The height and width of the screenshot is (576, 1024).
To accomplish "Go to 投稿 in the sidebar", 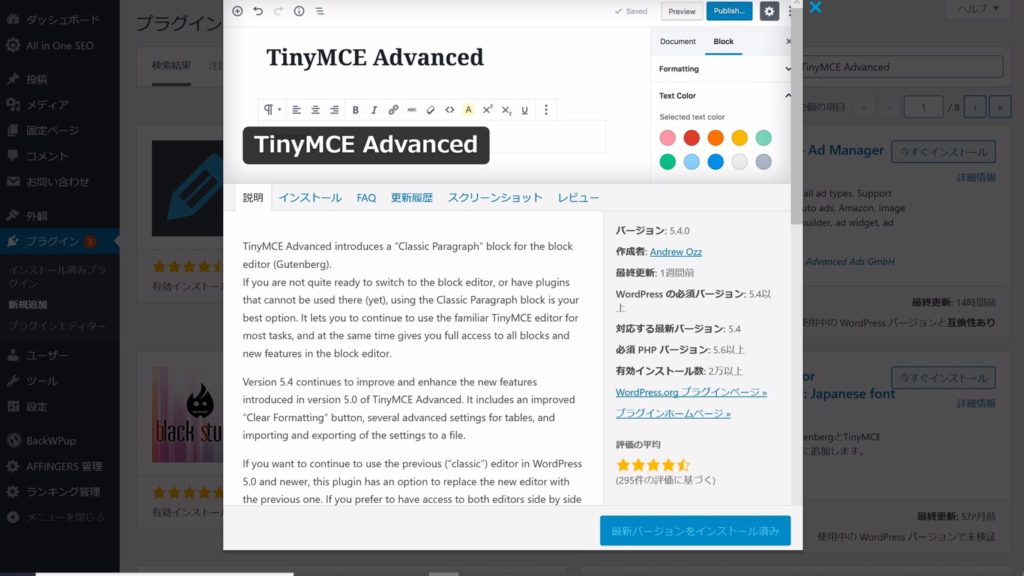I will click(x=37, y=79).
